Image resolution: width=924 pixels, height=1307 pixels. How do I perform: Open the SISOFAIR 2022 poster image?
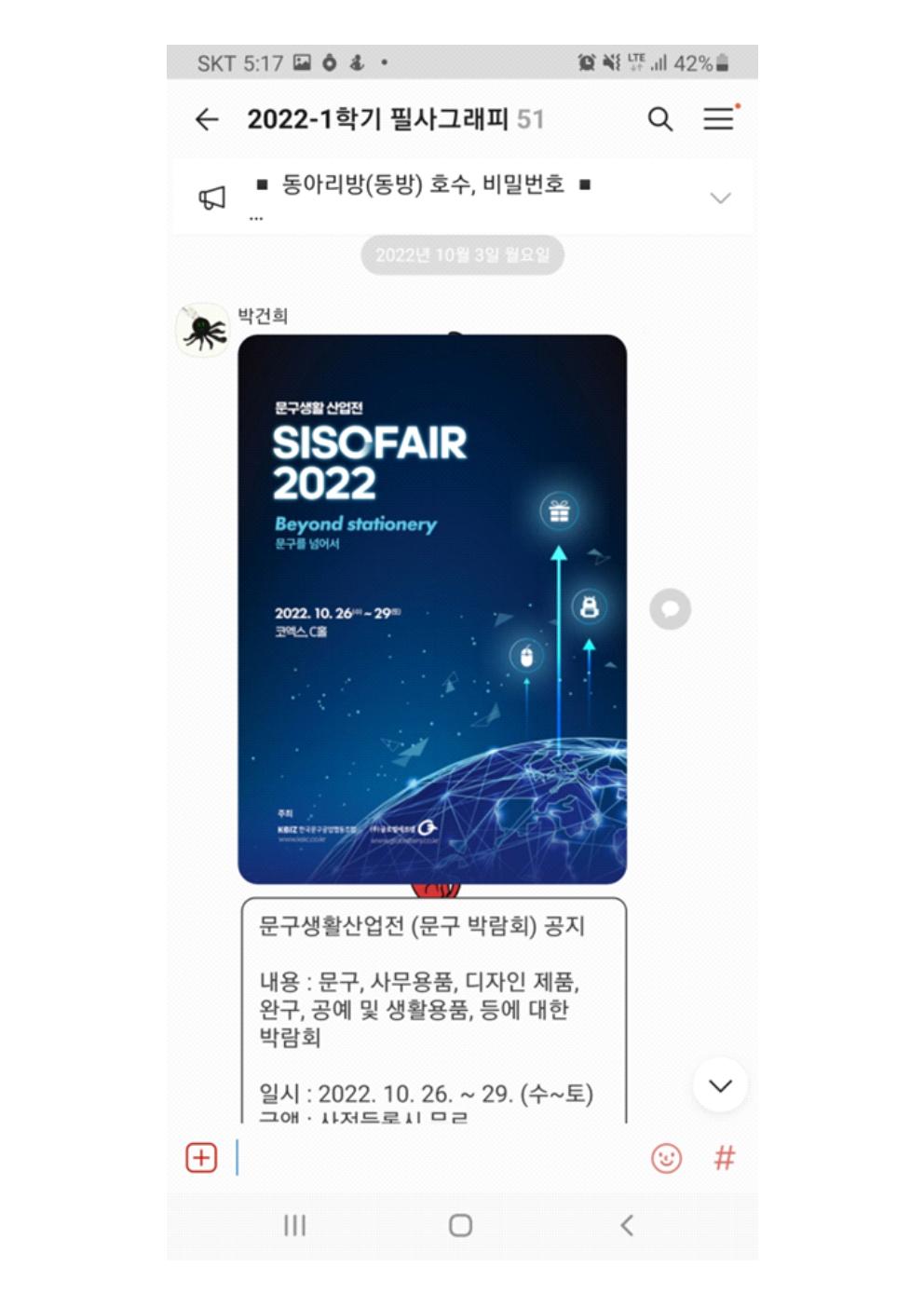coord(431,609)
